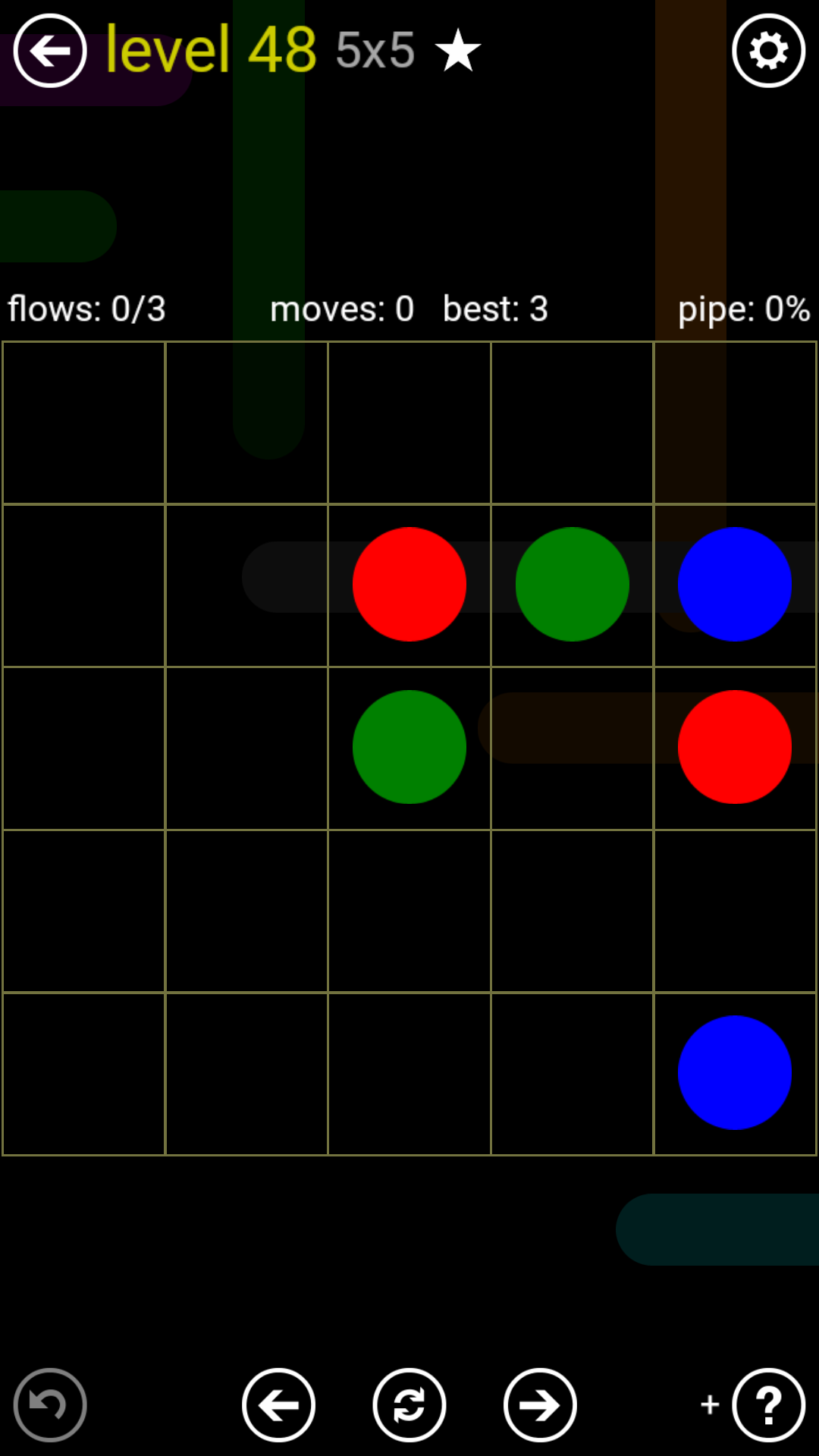Go back using the top-left arrow
This screenshot has height=1456, width=819.
click(50, 51)
